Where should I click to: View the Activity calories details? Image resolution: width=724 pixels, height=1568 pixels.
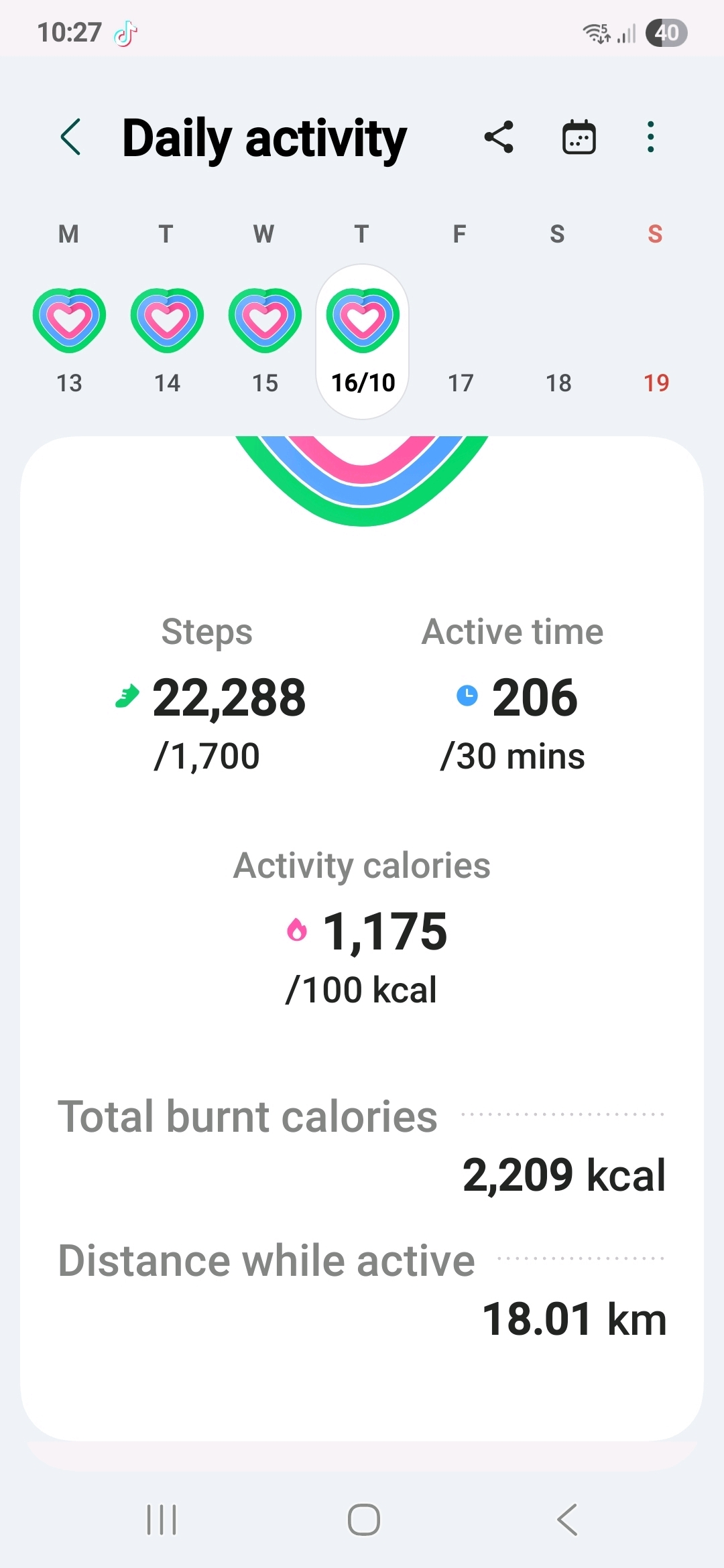[362, 931]
